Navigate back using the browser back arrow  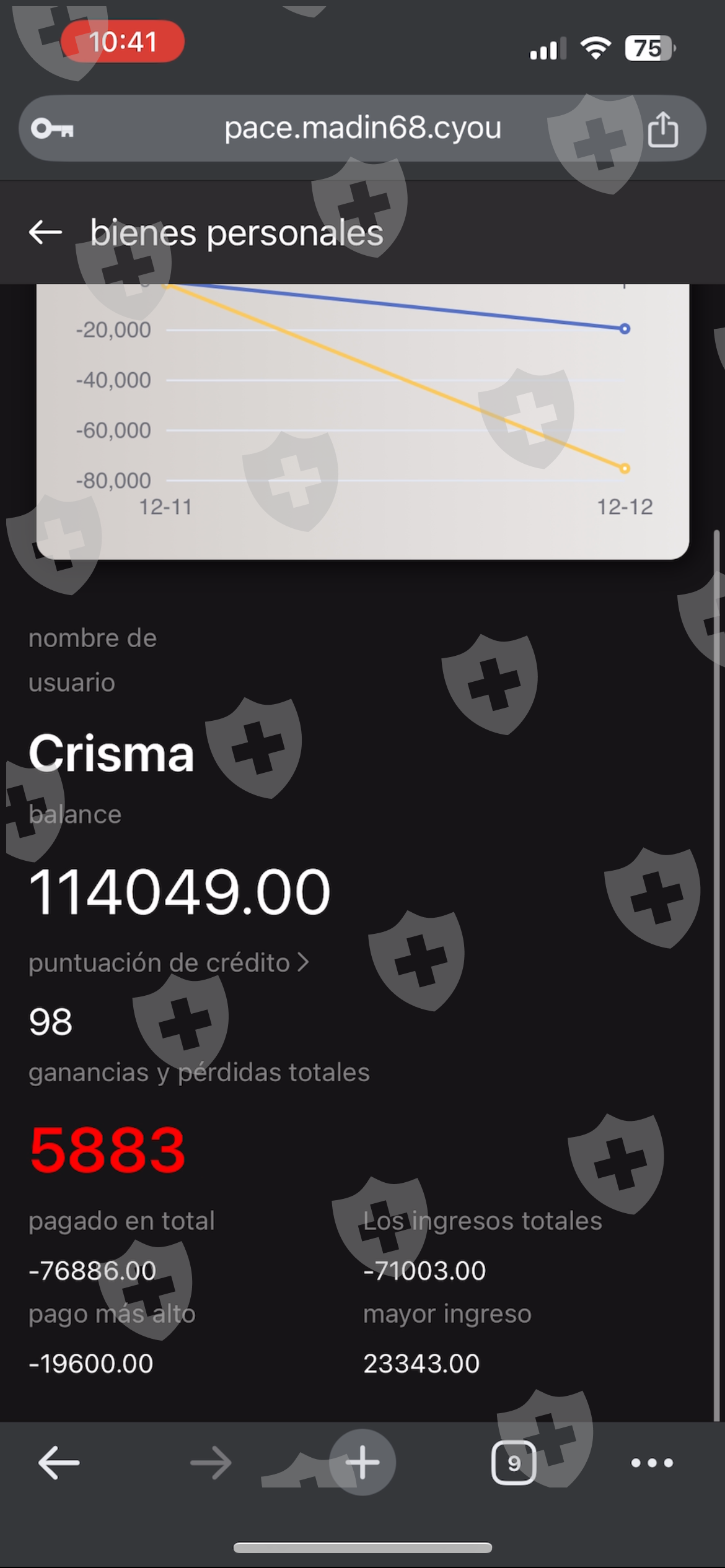coord(59,1463)
